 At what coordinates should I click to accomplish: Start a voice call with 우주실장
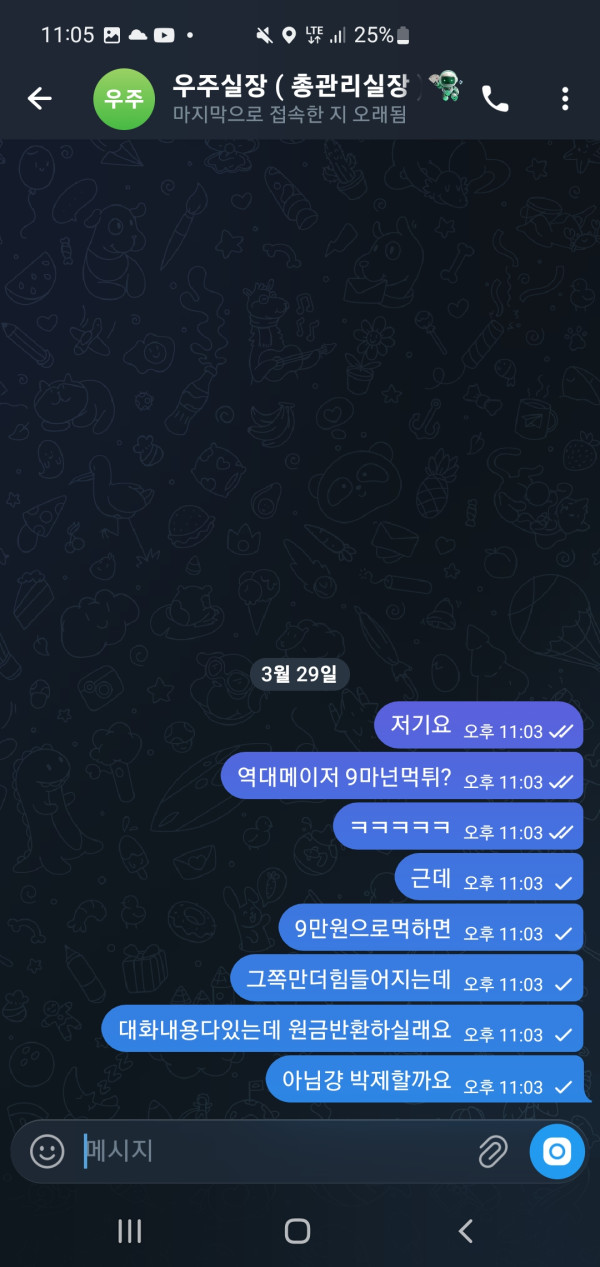click(495, 98)
